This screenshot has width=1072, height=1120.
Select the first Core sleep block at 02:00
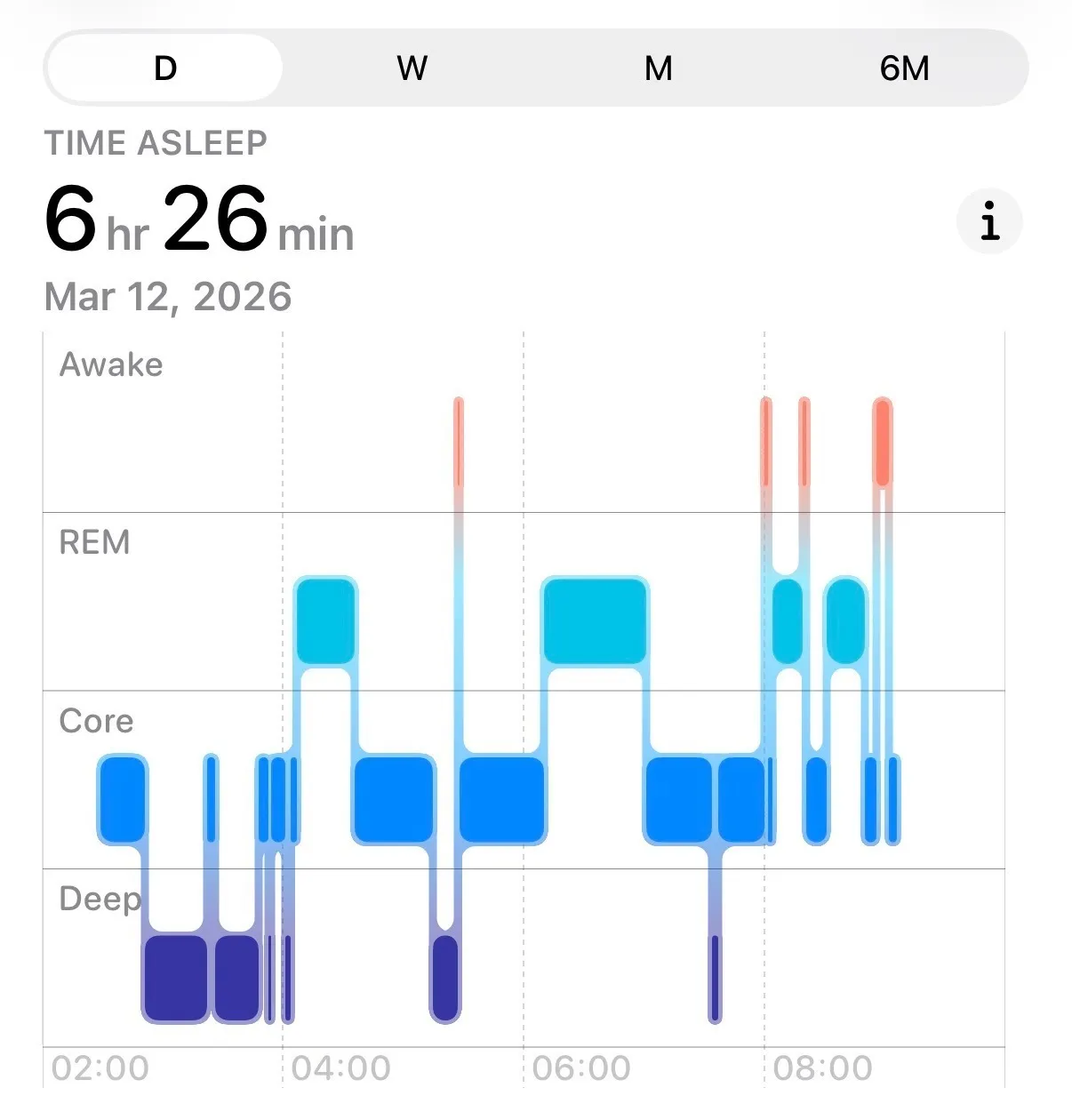point(121,797)
